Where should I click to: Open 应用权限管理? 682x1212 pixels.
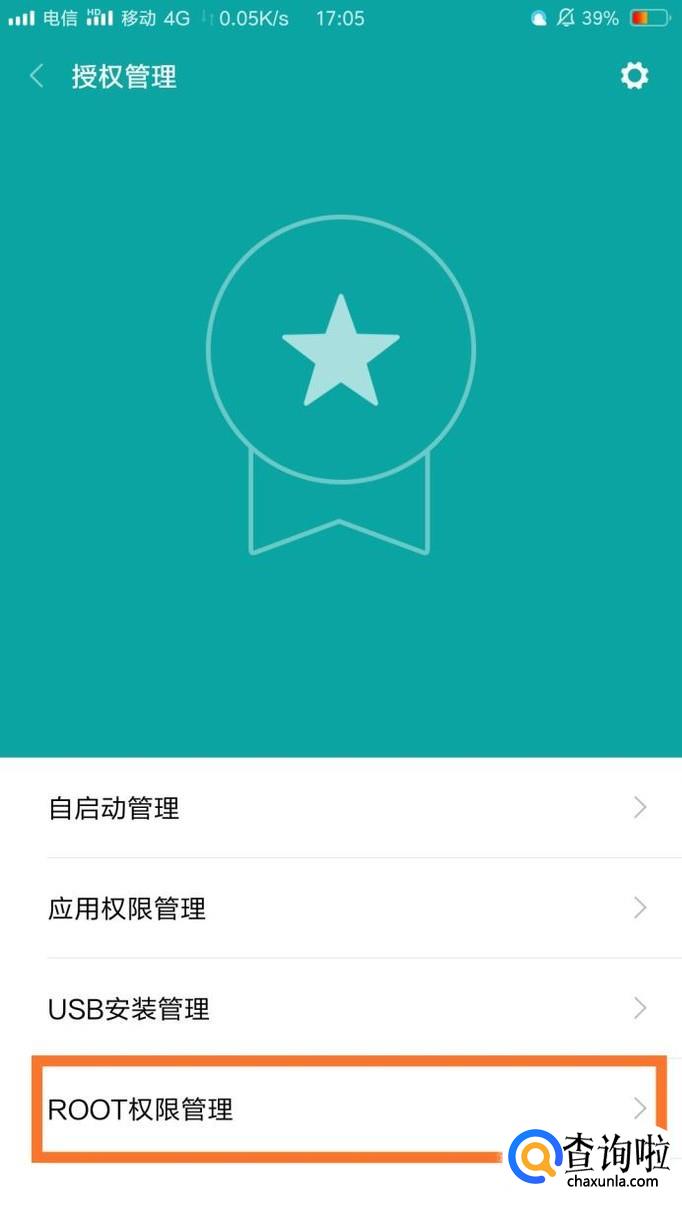[x=341, y=908]
